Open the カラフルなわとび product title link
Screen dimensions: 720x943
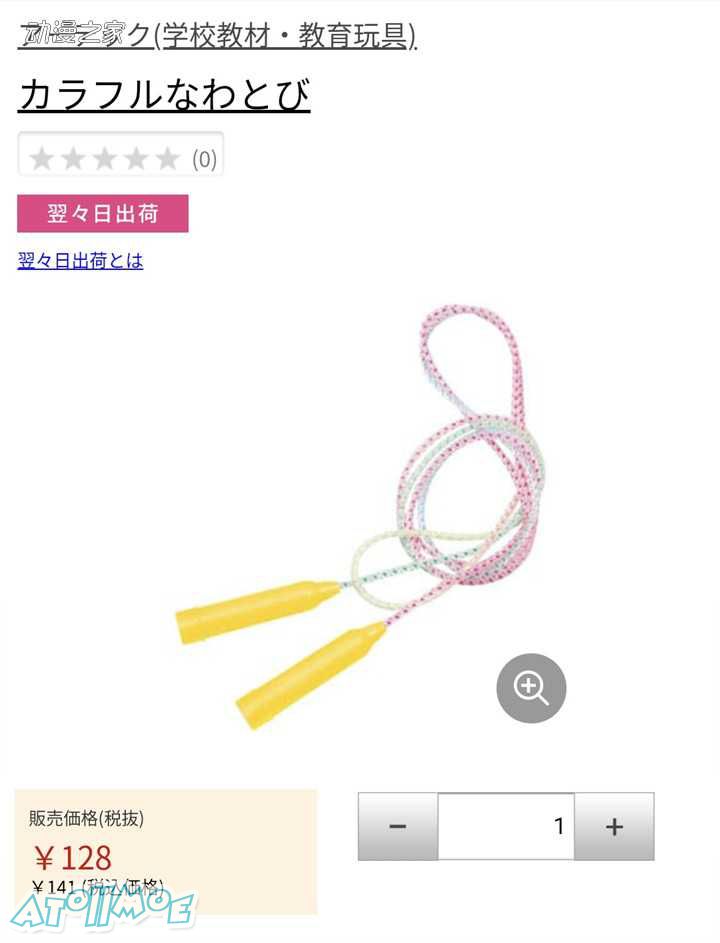[164, 95]
